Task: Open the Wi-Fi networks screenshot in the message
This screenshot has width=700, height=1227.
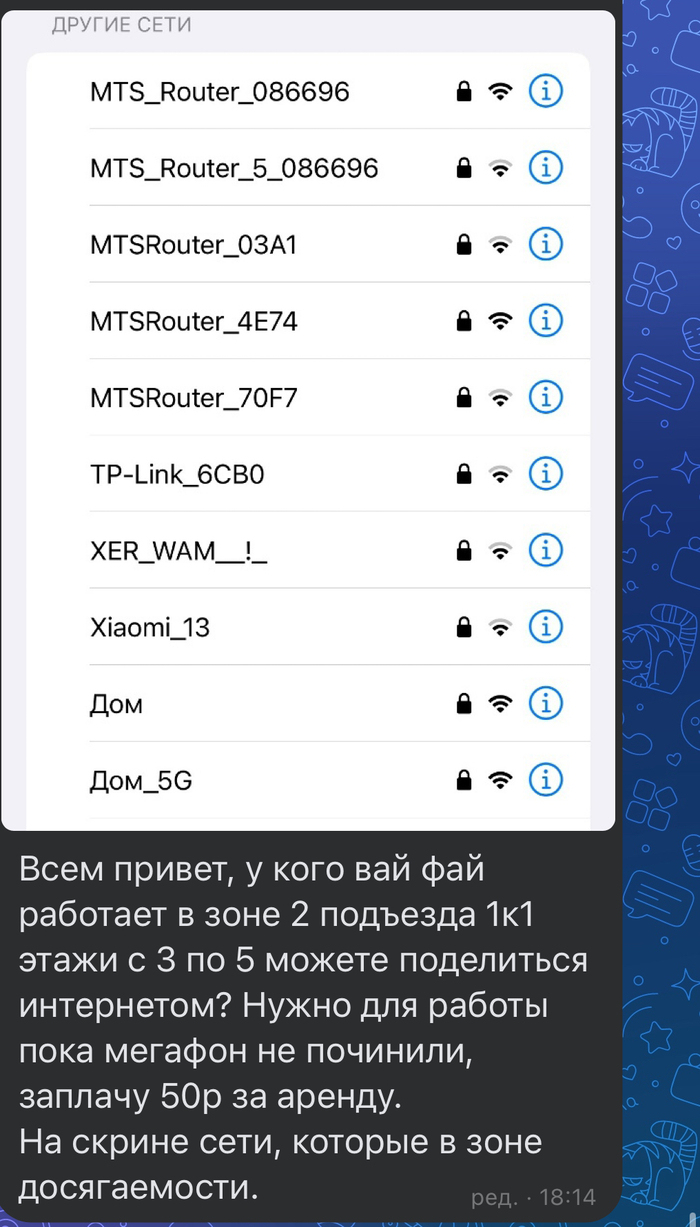Action: (308, 420)
